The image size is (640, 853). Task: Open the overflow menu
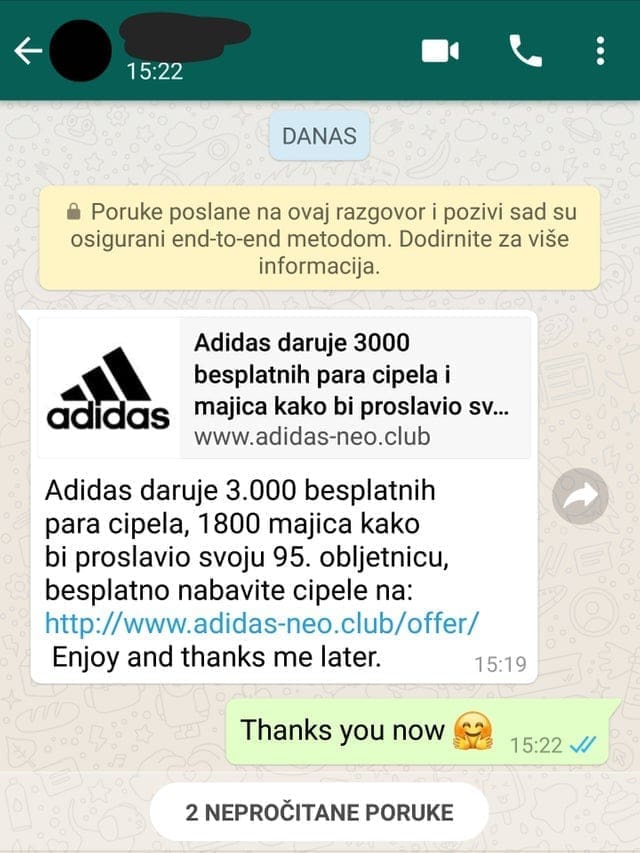click(x=600, y=50)
